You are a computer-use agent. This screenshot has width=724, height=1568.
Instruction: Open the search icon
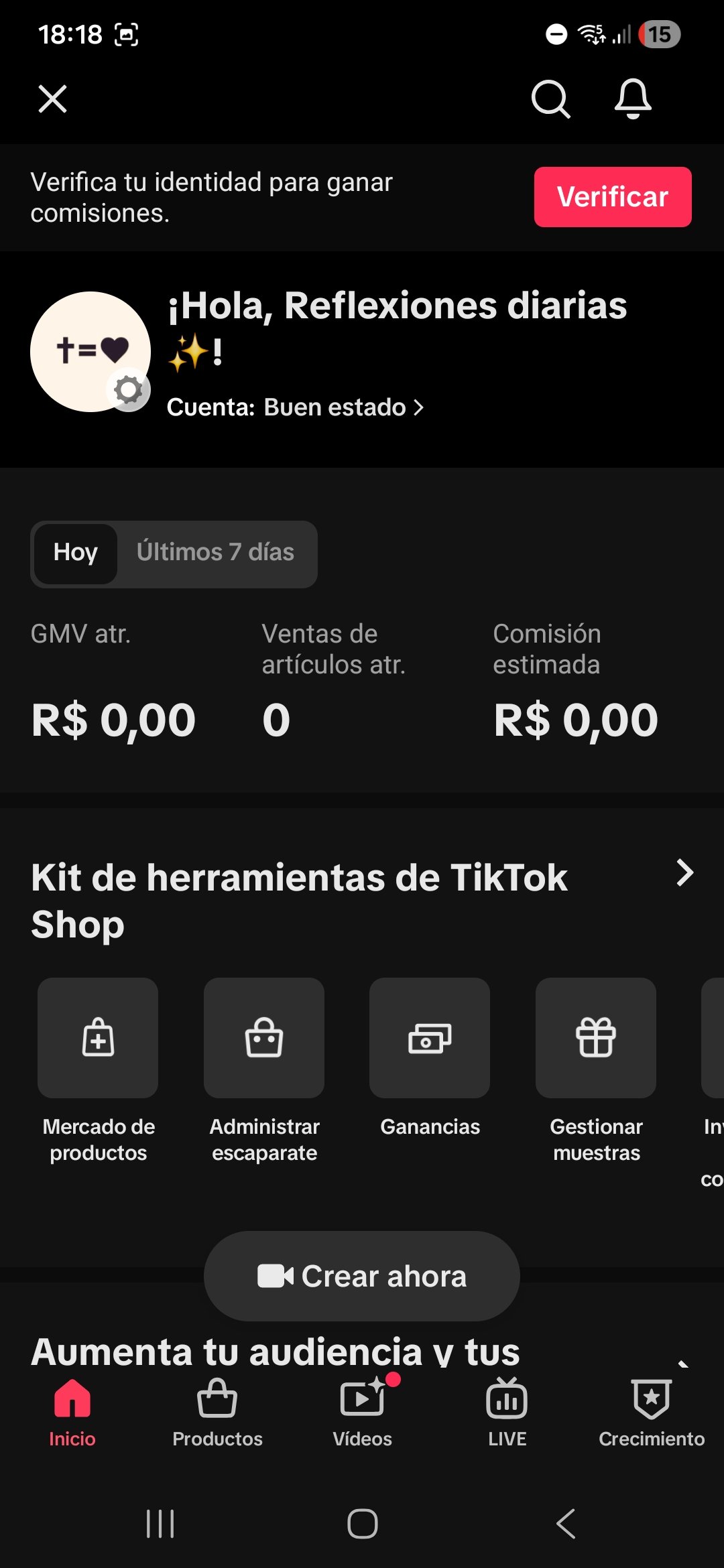[550, 99]
